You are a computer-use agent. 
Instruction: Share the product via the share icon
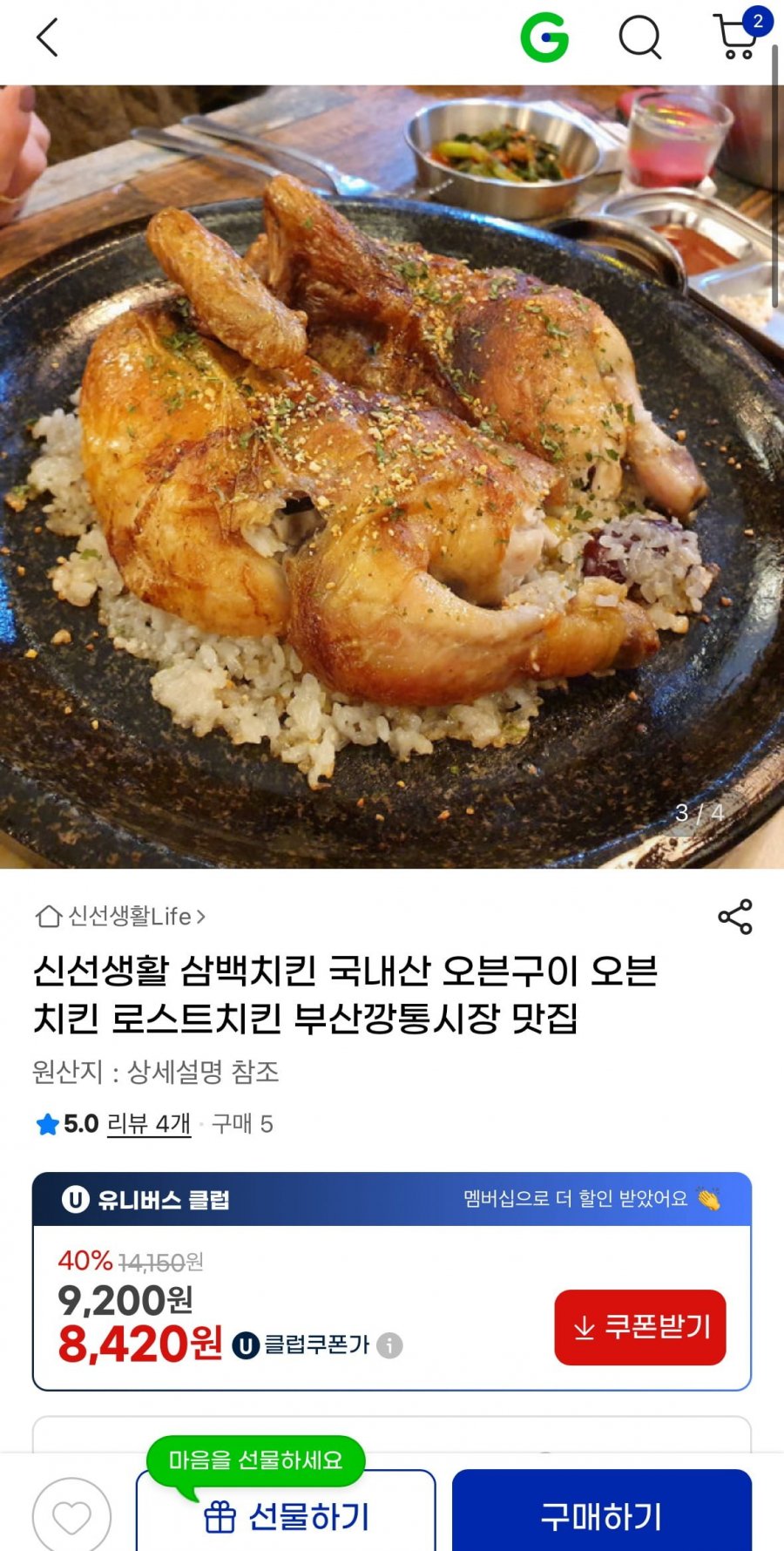pyautogui.click(x=736, y=916)
